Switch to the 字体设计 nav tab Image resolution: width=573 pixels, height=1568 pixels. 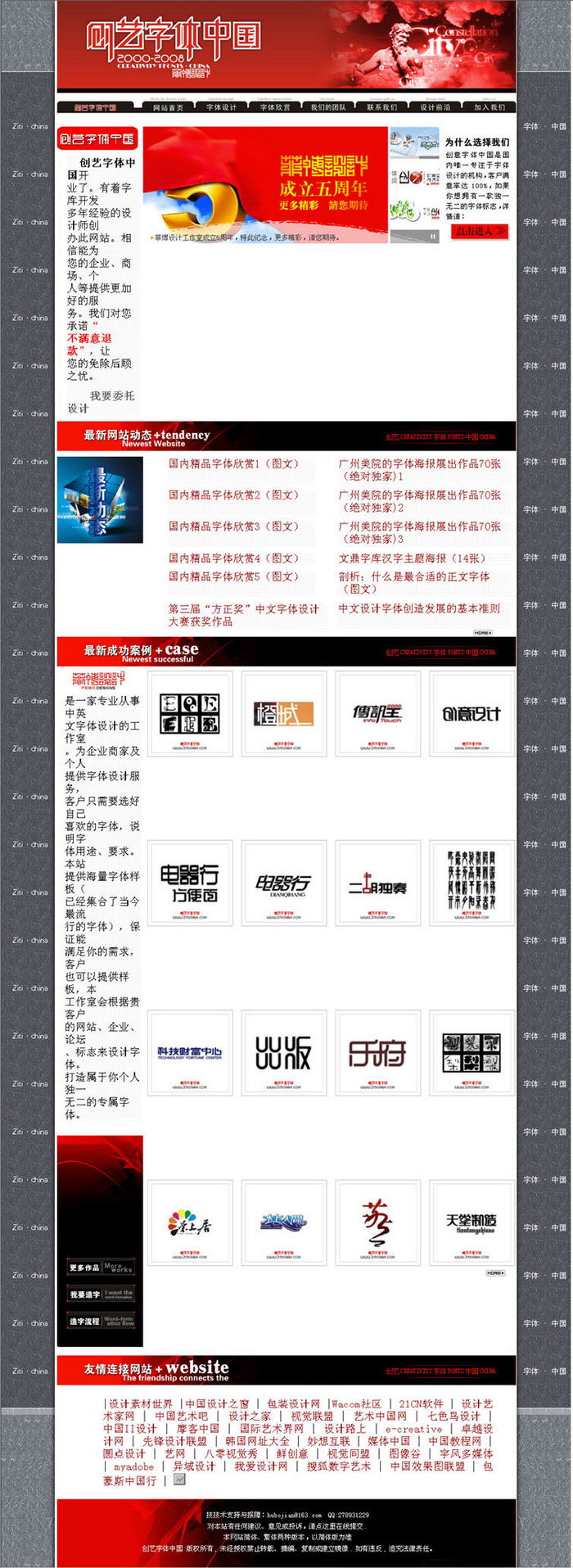pos(221,107)
